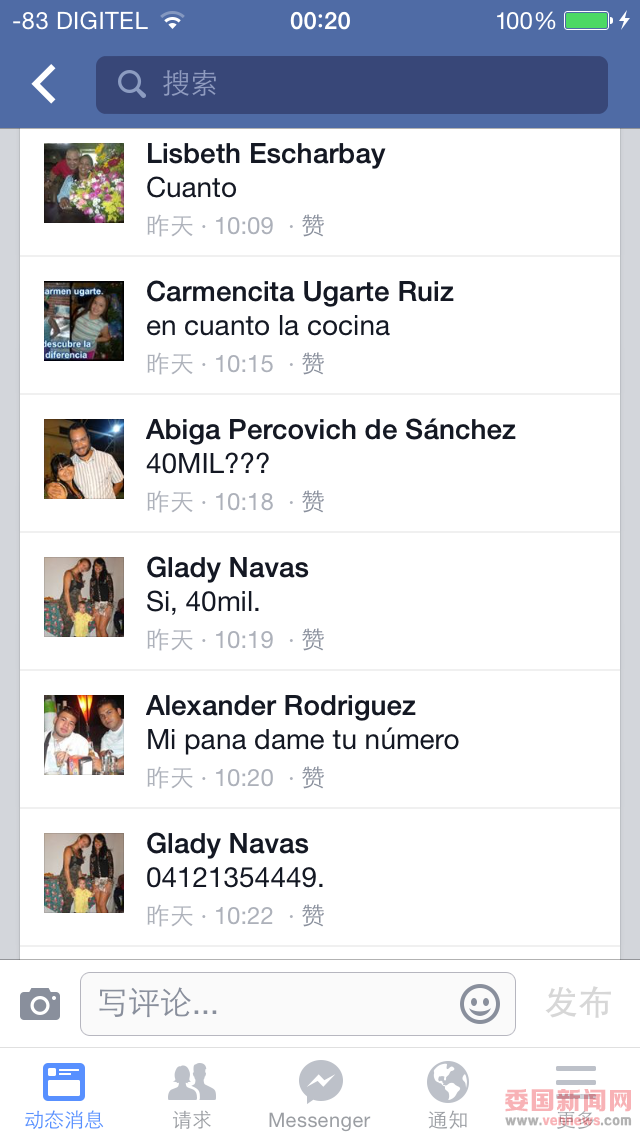Like Abiga Percovich de Sánchez's comment
Image resolution: width=640 pixels, height=1136 pixels.
pyautogui.click(x=313, y=502)
